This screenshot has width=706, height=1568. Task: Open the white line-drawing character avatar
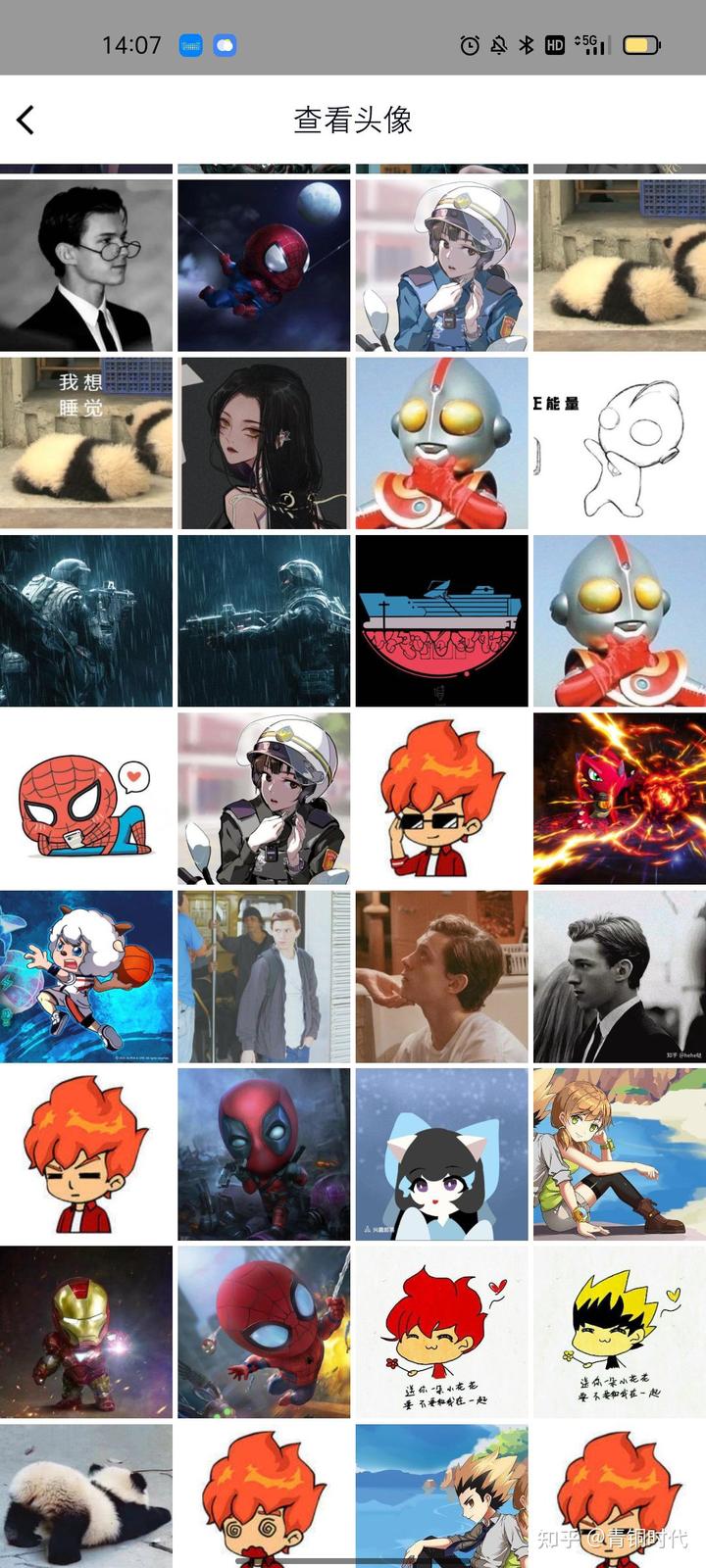[619, 443]
